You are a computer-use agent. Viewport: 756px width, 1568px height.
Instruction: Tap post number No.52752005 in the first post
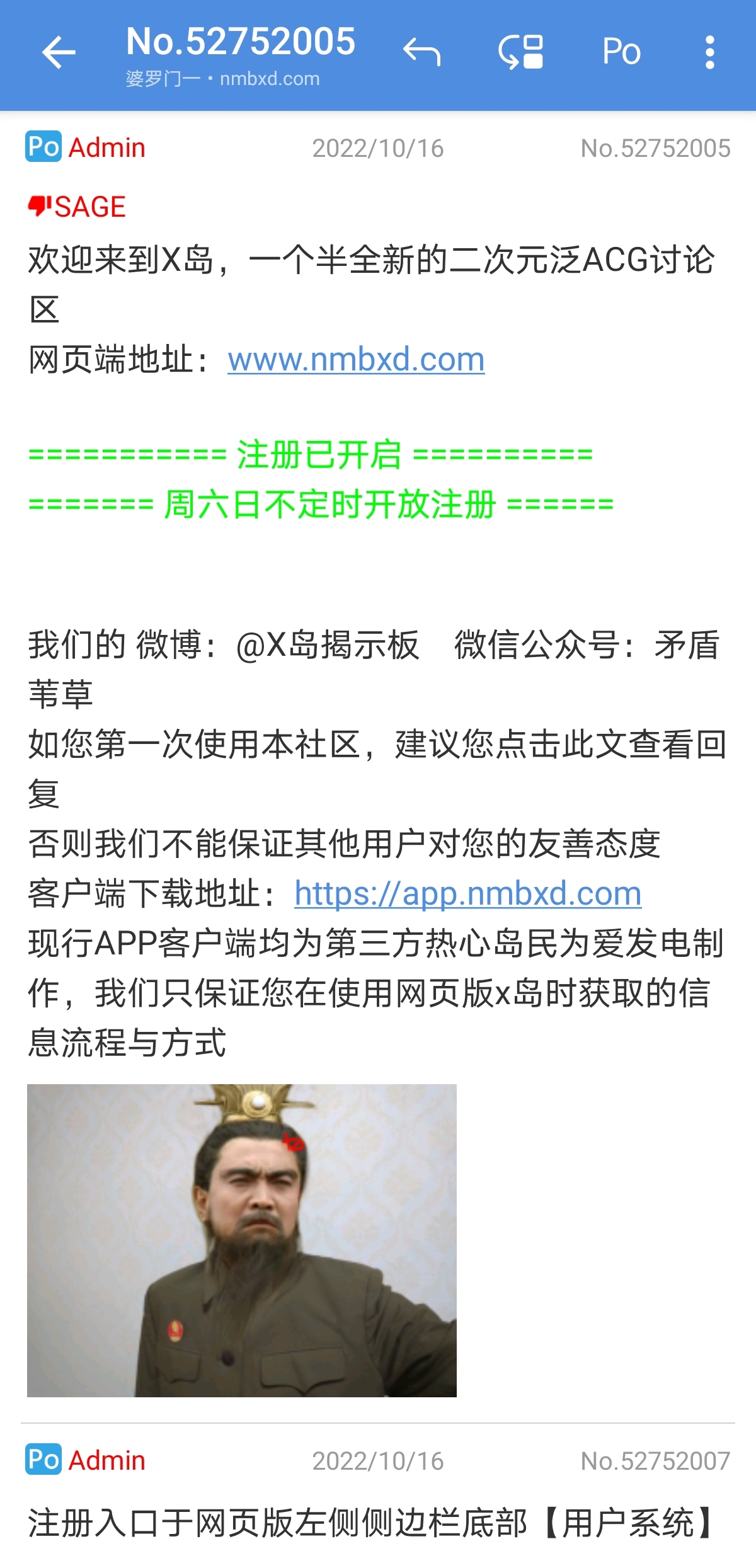pos(655,149)
